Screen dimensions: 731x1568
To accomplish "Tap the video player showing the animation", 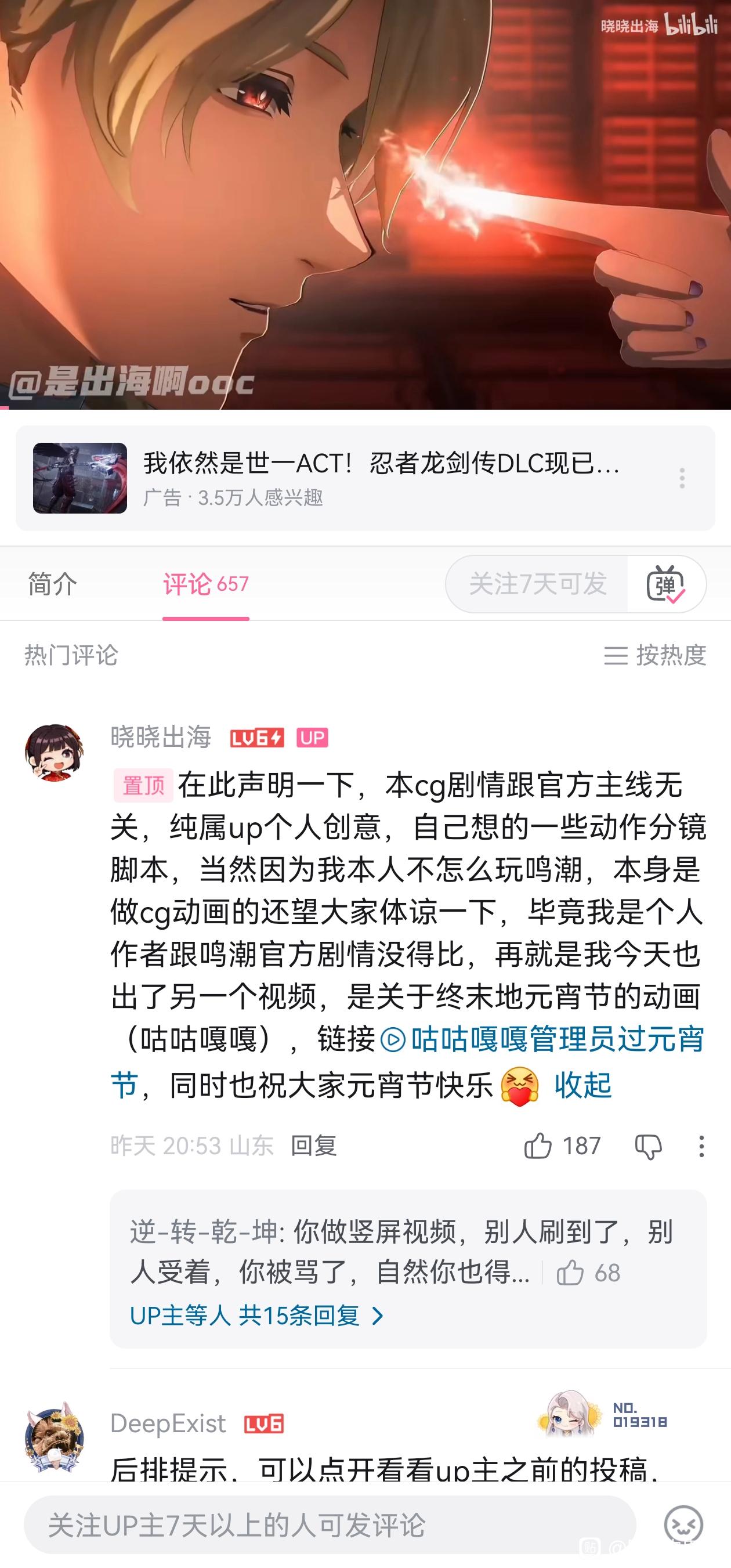I will point(365,204).
